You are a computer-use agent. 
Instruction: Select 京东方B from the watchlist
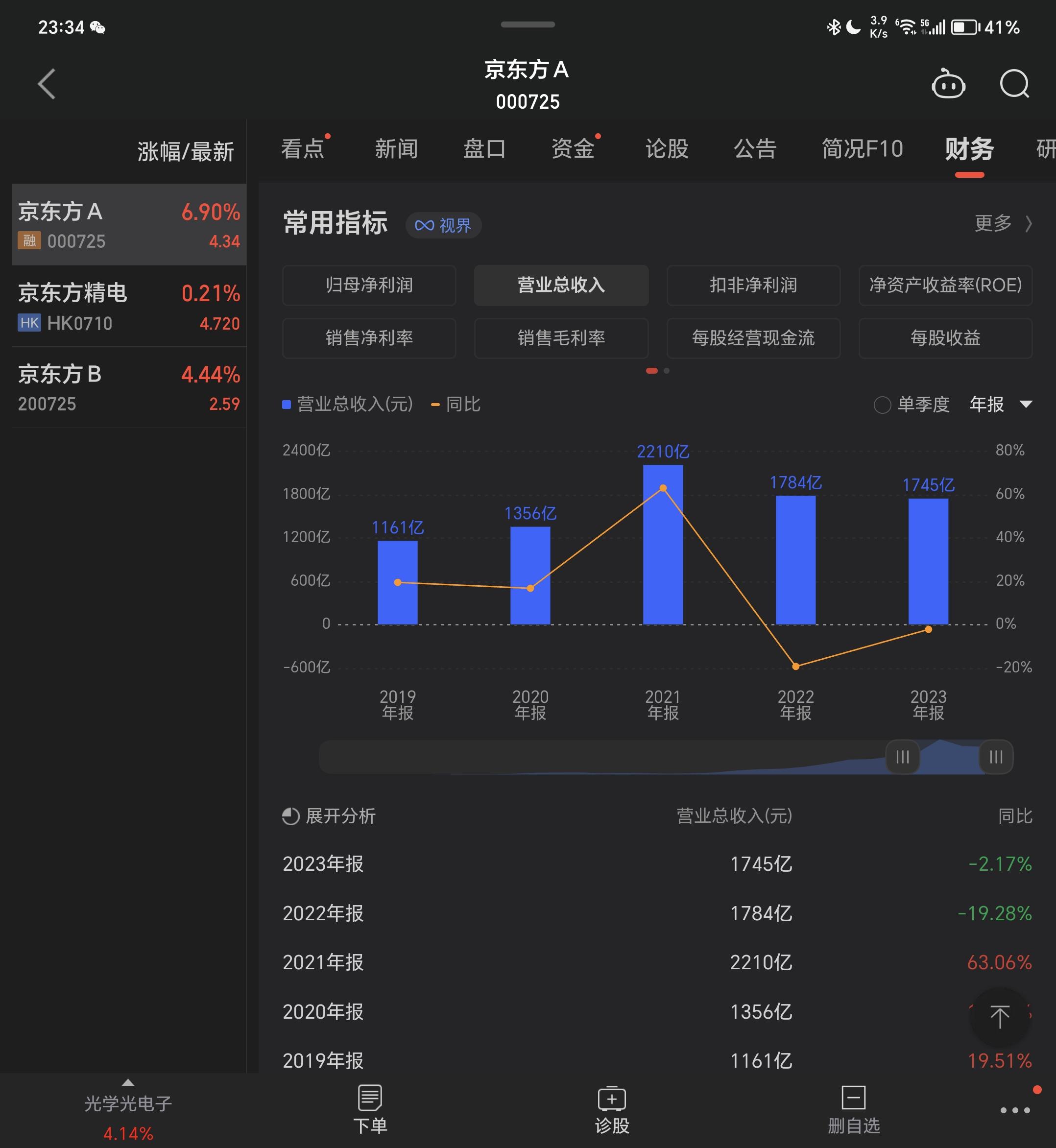[x=127, y=387]
